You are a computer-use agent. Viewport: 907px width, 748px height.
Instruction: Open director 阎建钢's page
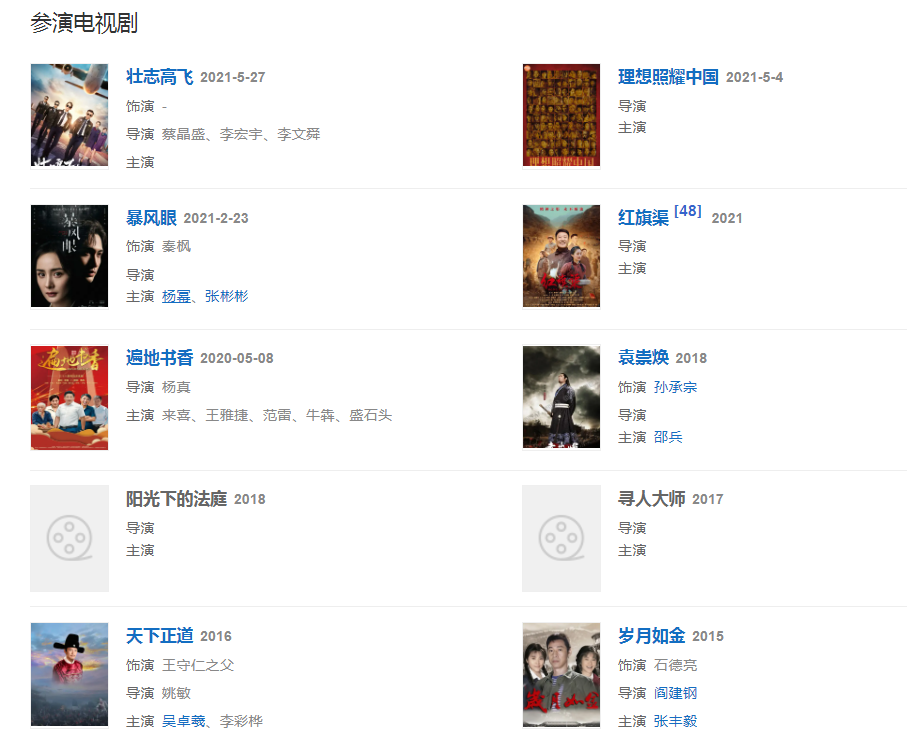(x=675, y=693)
